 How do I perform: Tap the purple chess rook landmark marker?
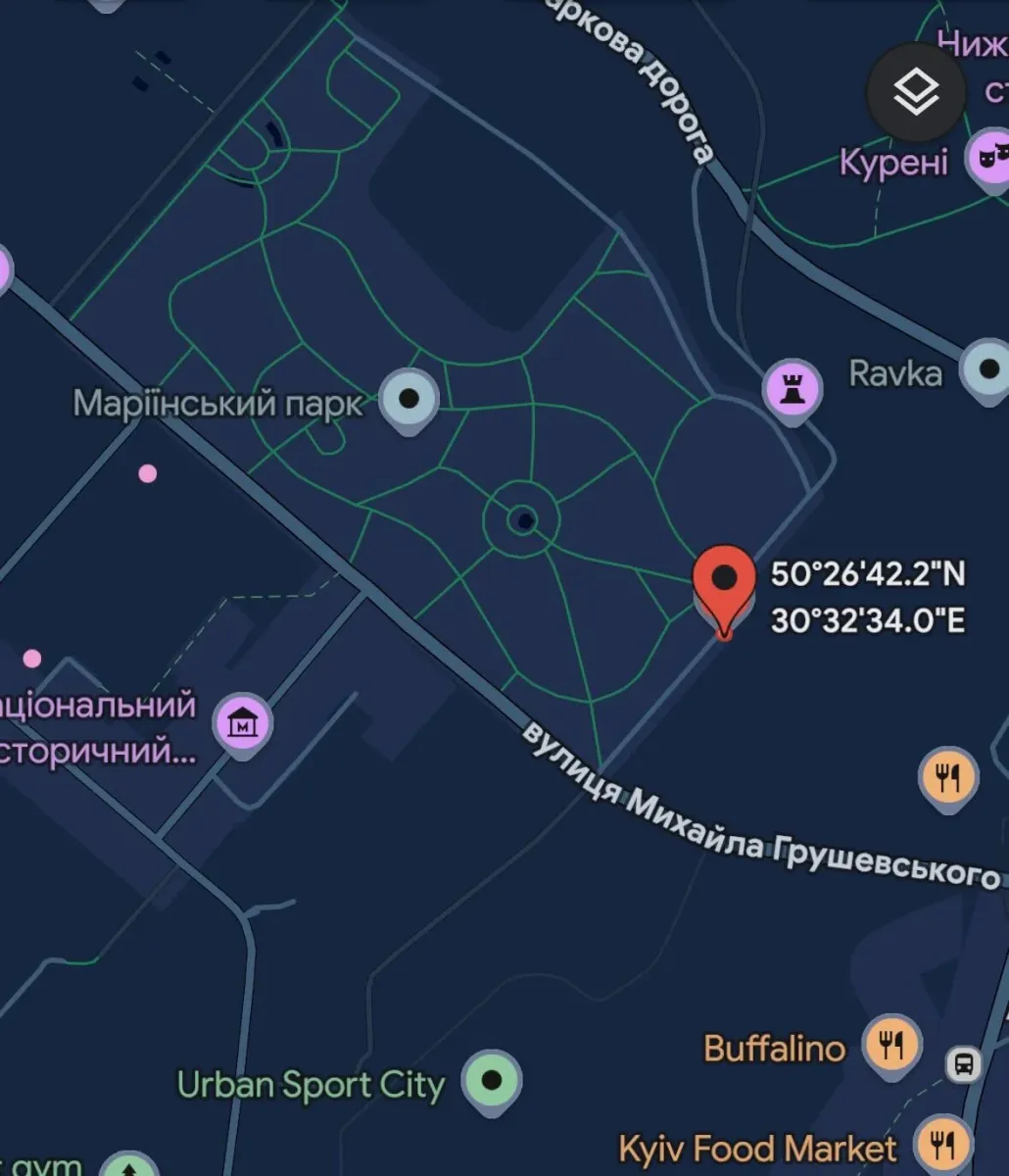(x=792, y=388)
